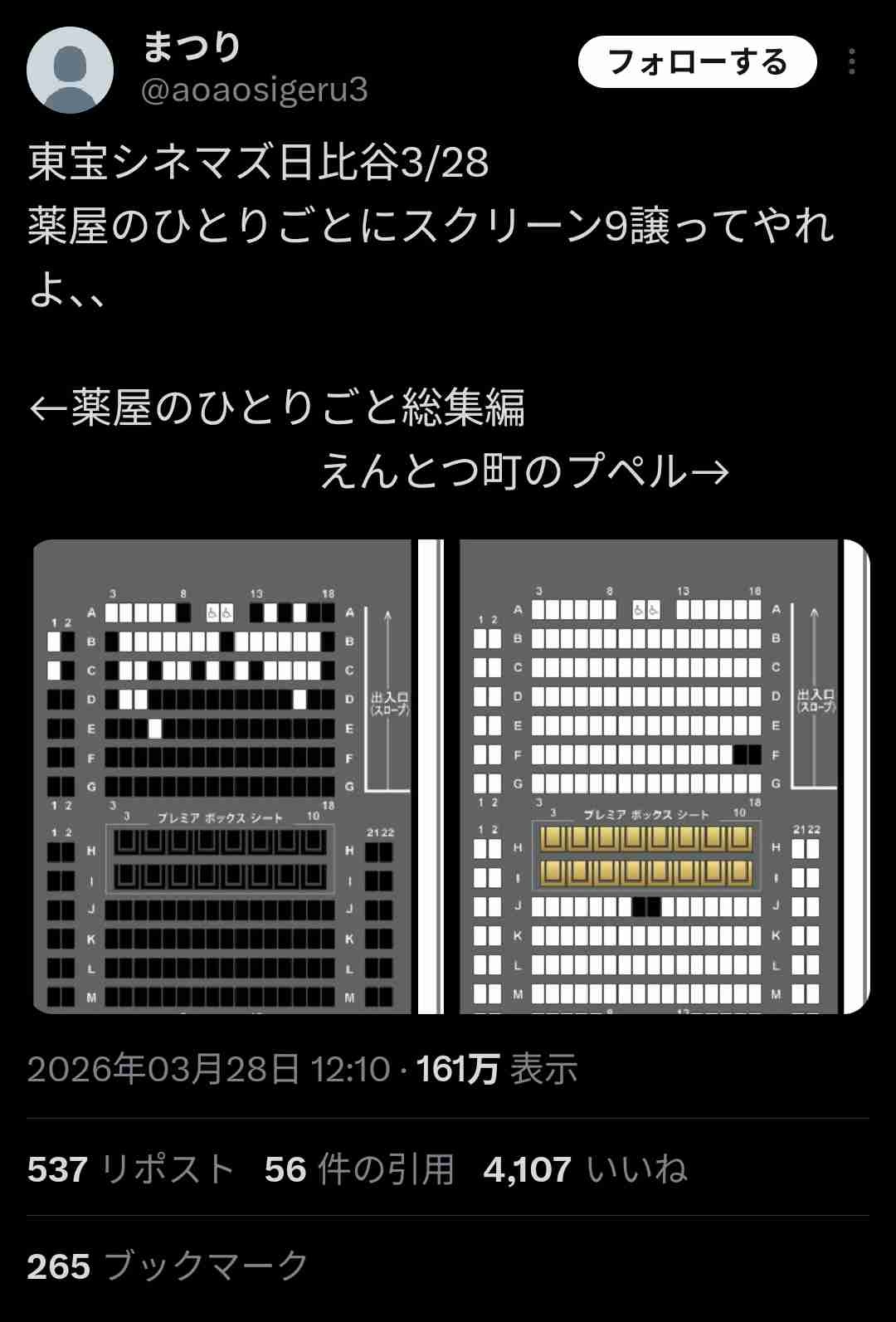
Task: Tap the フォローする button
Action: 697,62
